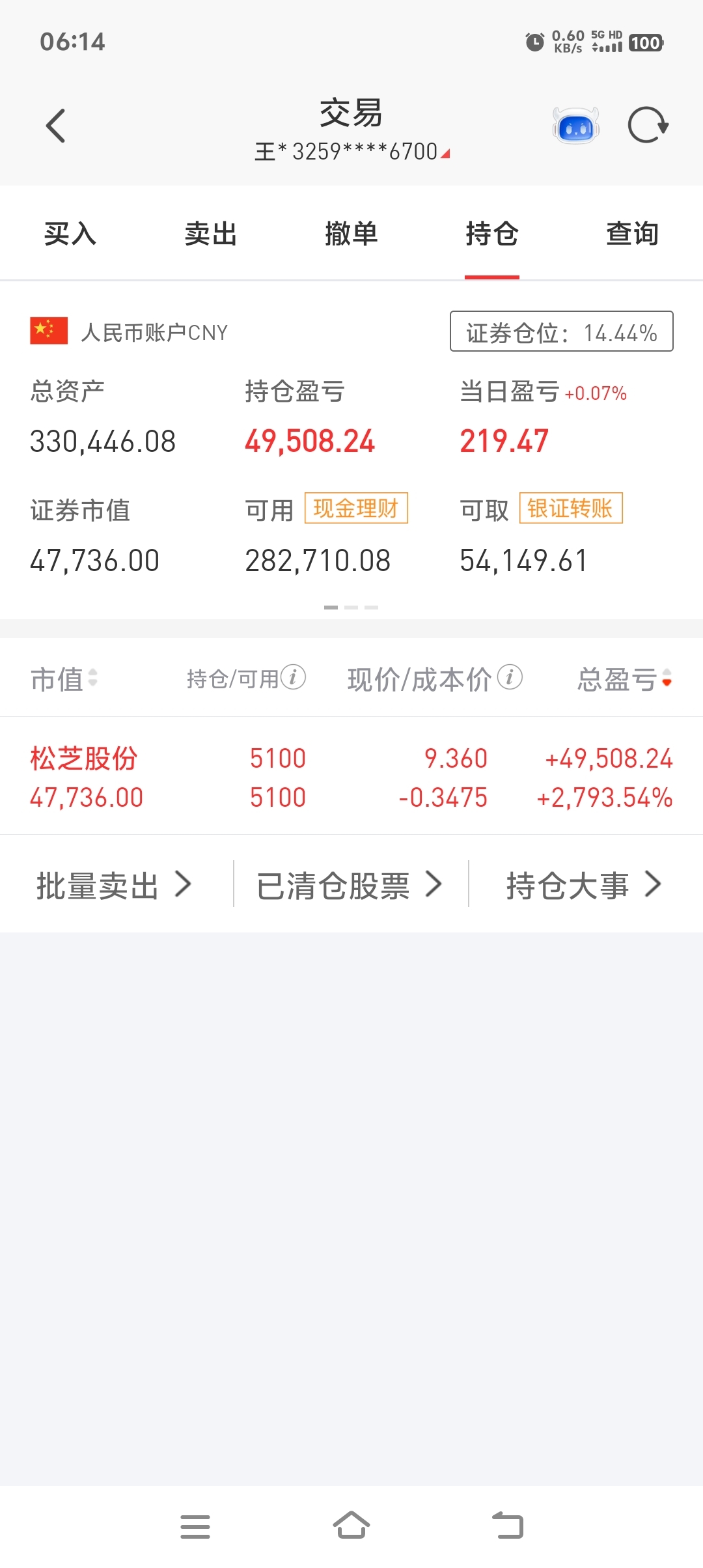Show info for 现价/成本价
Screen dimensions: 703x1568
click(510, 677)
